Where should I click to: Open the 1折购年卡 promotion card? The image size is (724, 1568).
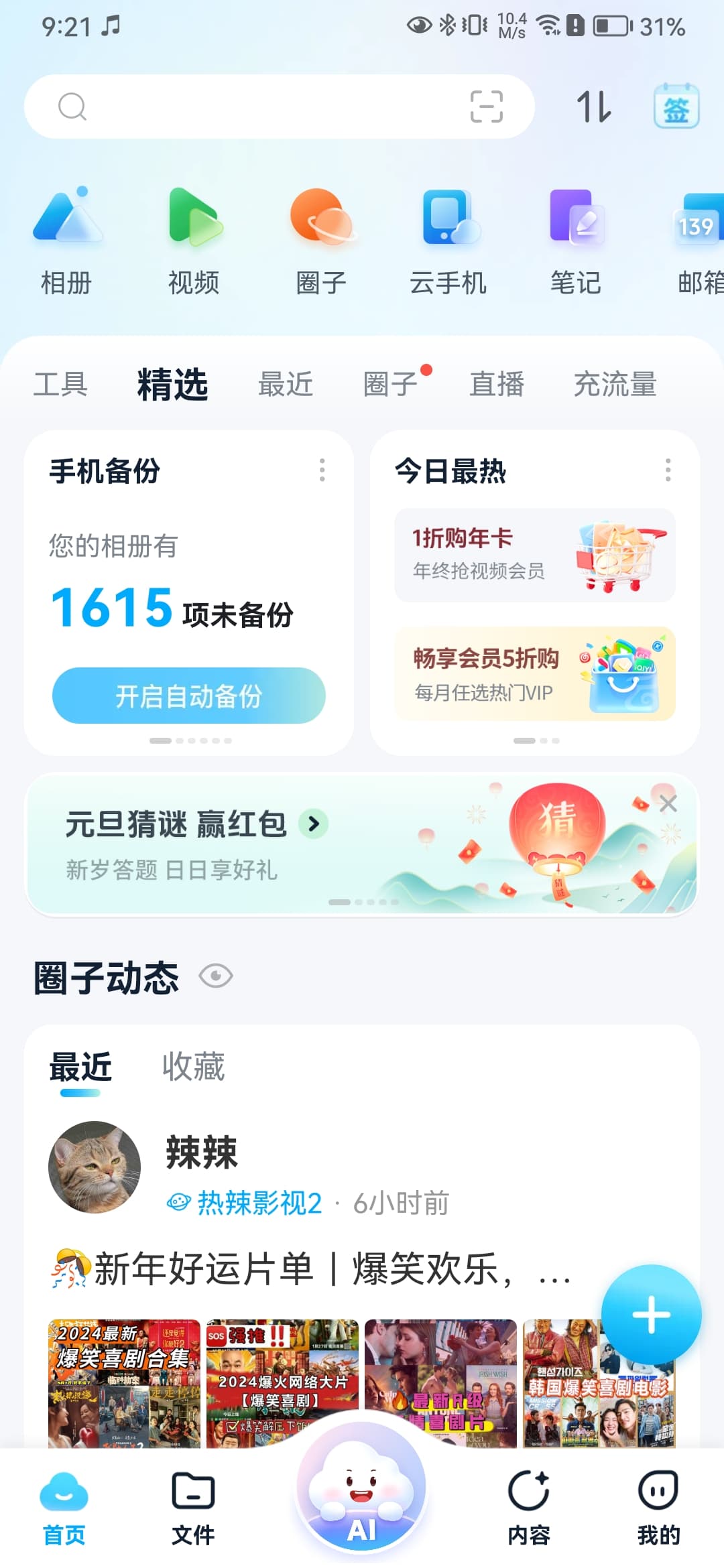pos(535,555)
